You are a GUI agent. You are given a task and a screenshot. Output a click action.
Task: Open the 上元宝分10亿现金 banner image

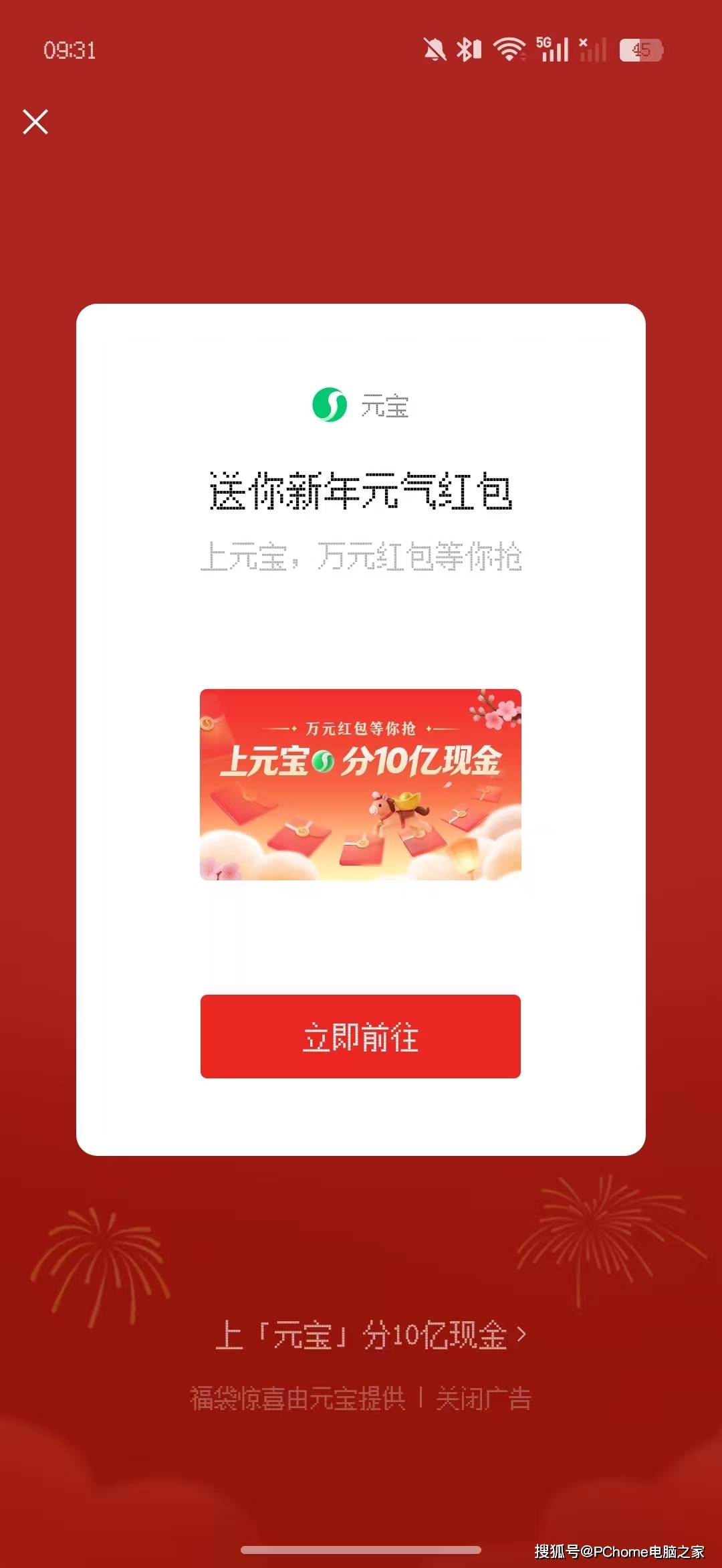point(360,784)
